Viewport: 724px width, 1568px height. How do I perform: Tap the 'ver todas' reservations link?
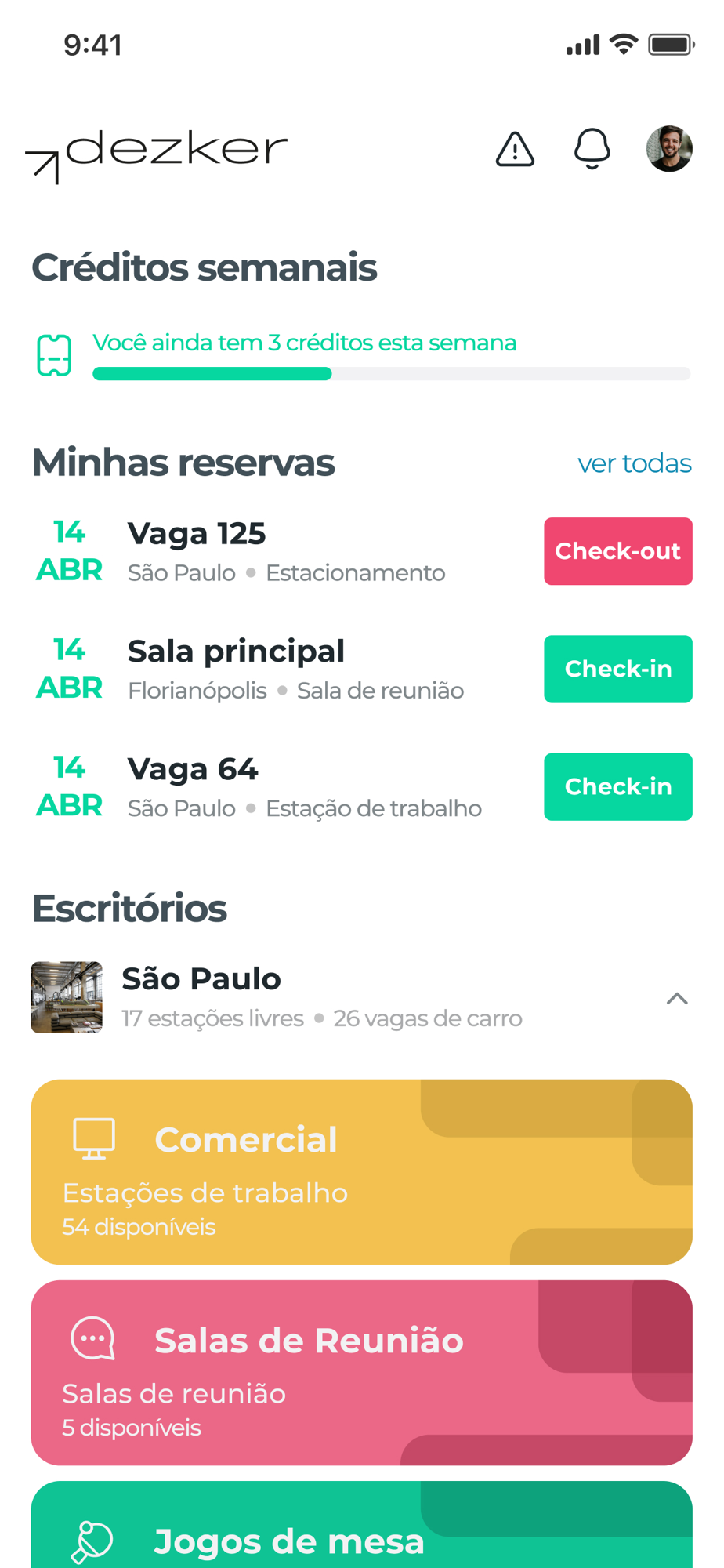tap(634, 463)
